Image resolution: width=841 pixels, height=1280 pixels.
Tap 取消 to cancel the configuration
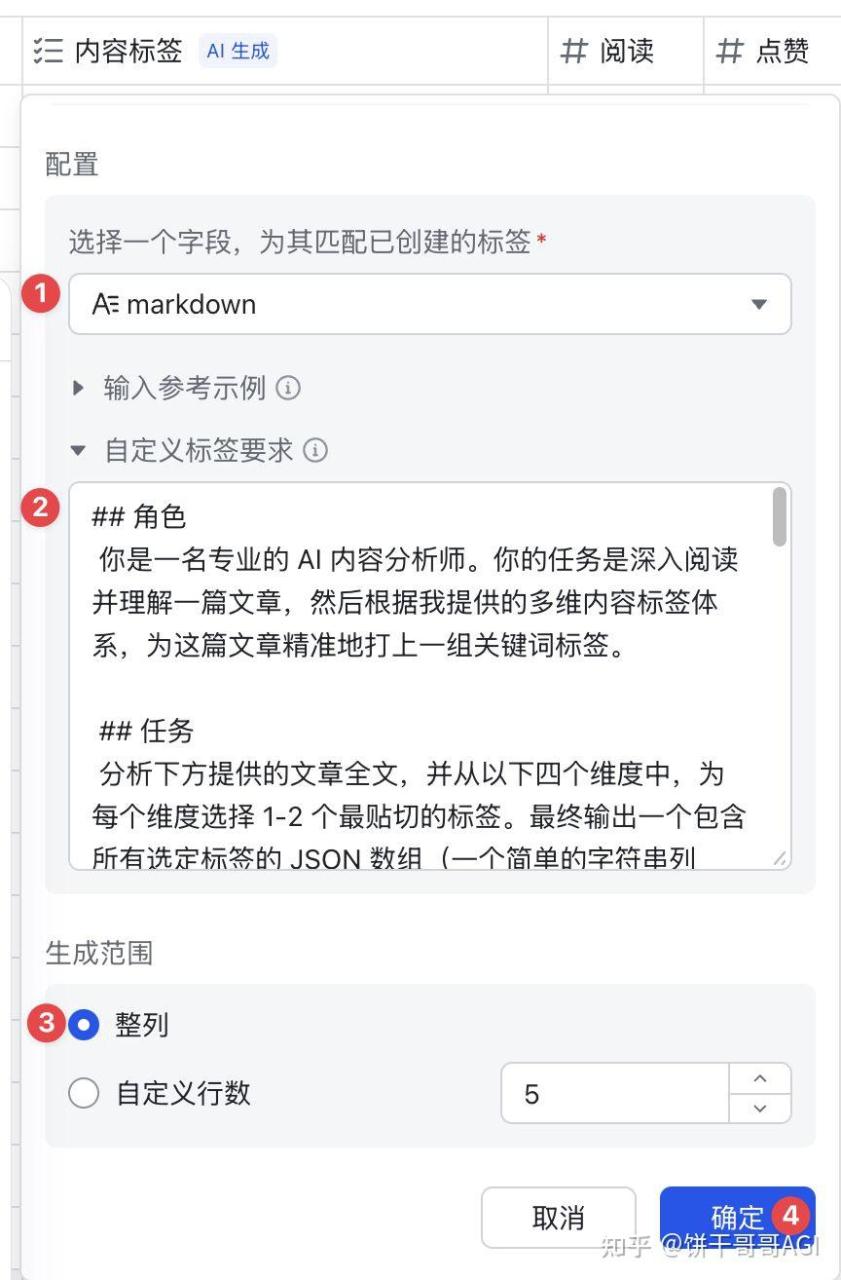coord(558,1217)
